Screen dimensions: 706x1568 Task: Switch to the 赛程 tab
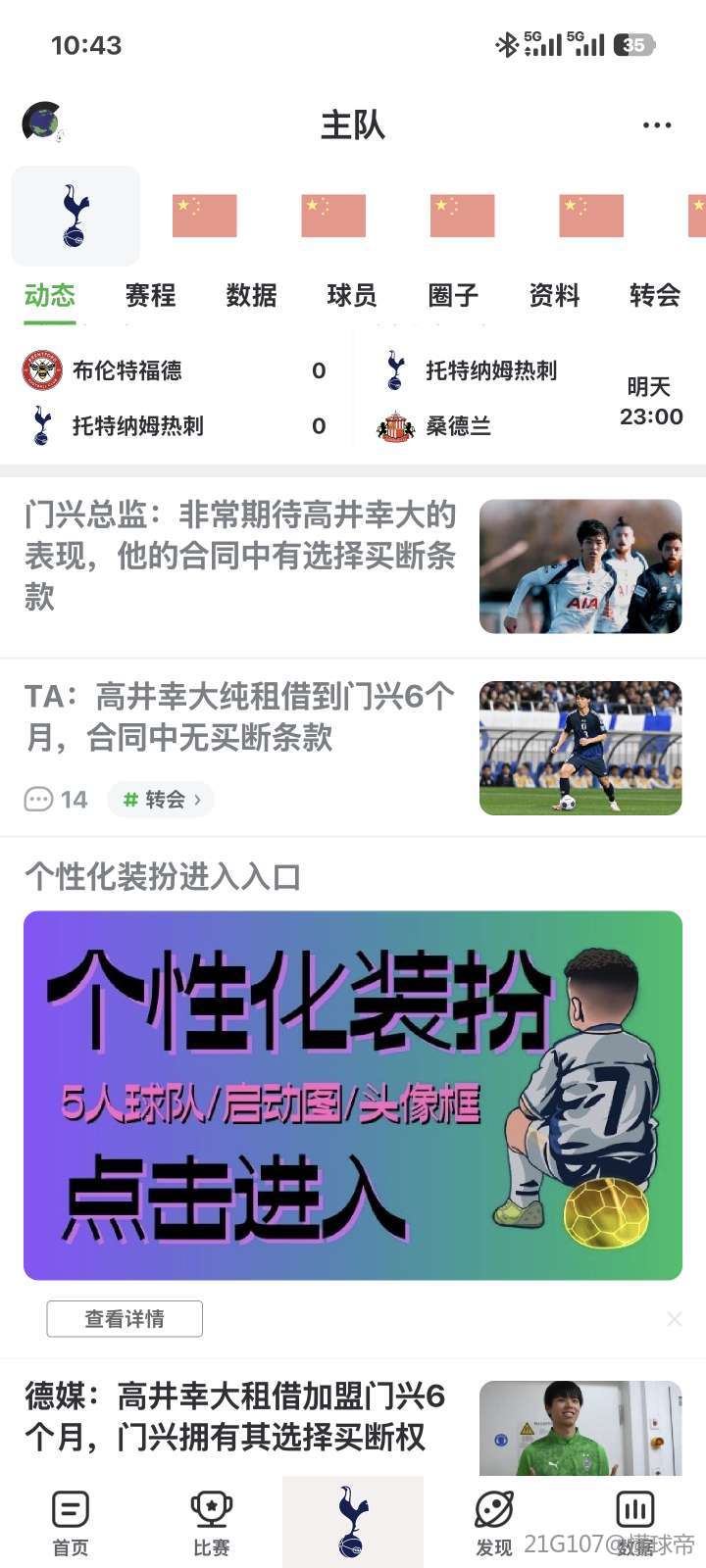coord(150,295)
